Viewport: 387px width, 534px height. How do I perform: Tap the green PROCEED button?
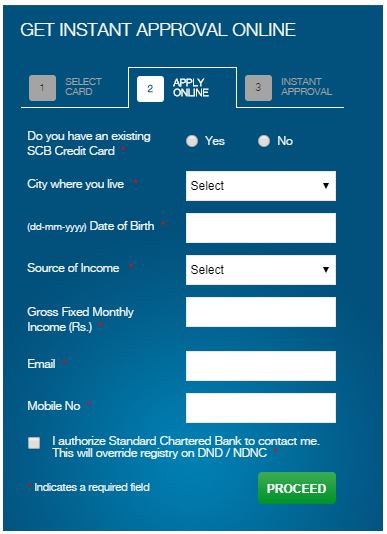coord(297,488)
